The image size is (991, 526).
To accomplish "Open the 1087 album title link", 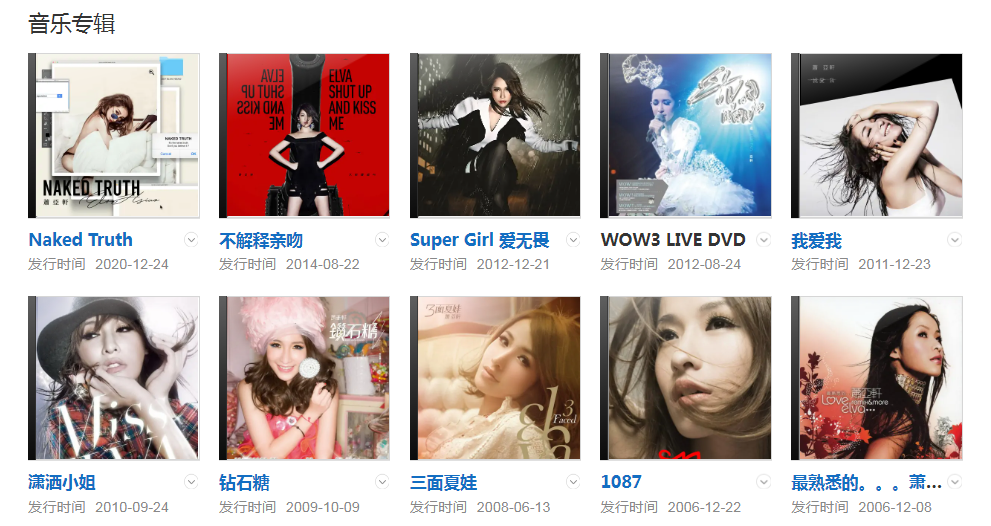I will [621, 482].
